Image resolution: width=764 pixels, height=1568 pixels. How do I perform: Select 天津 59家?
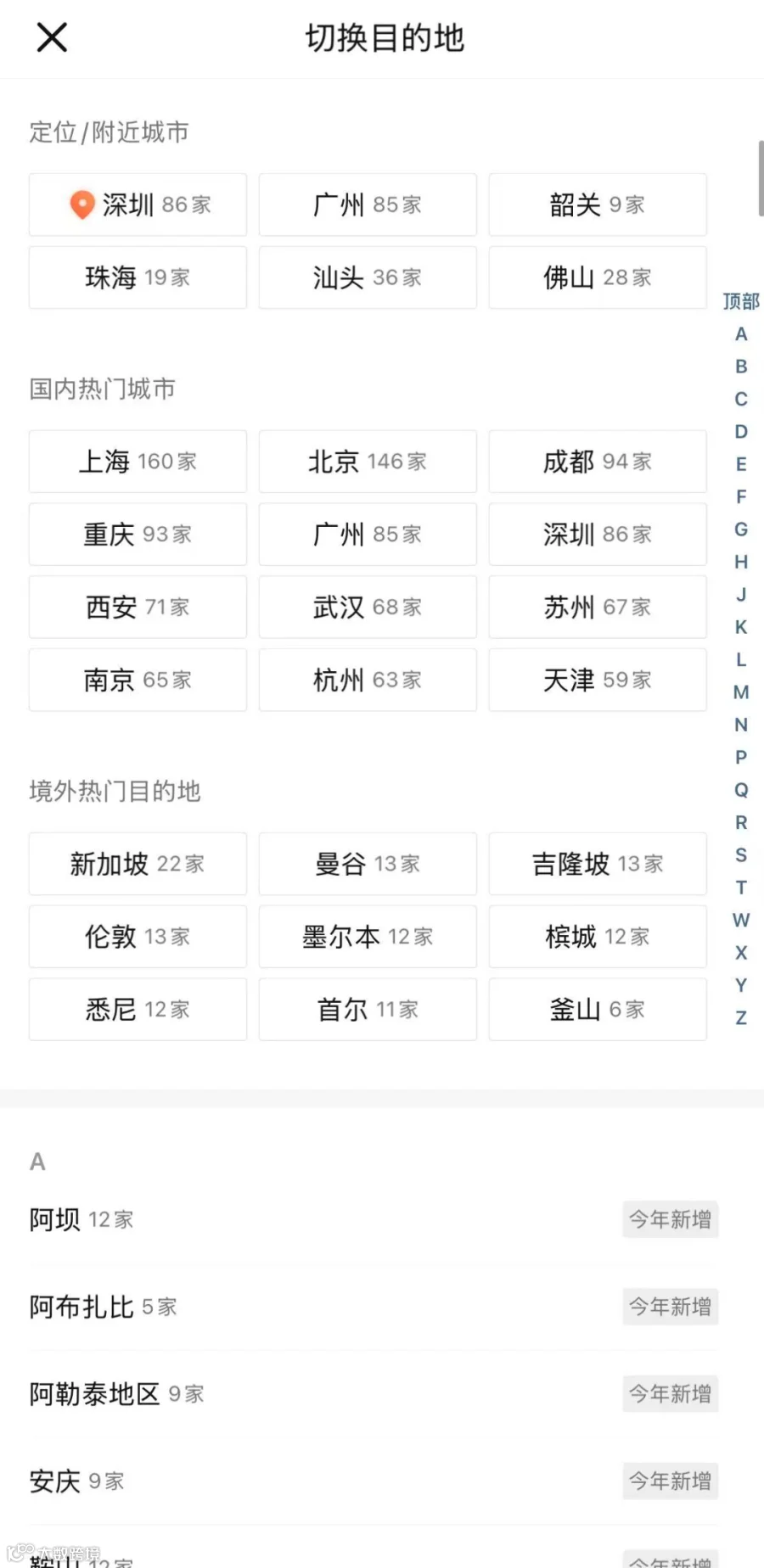click(598, 680)
